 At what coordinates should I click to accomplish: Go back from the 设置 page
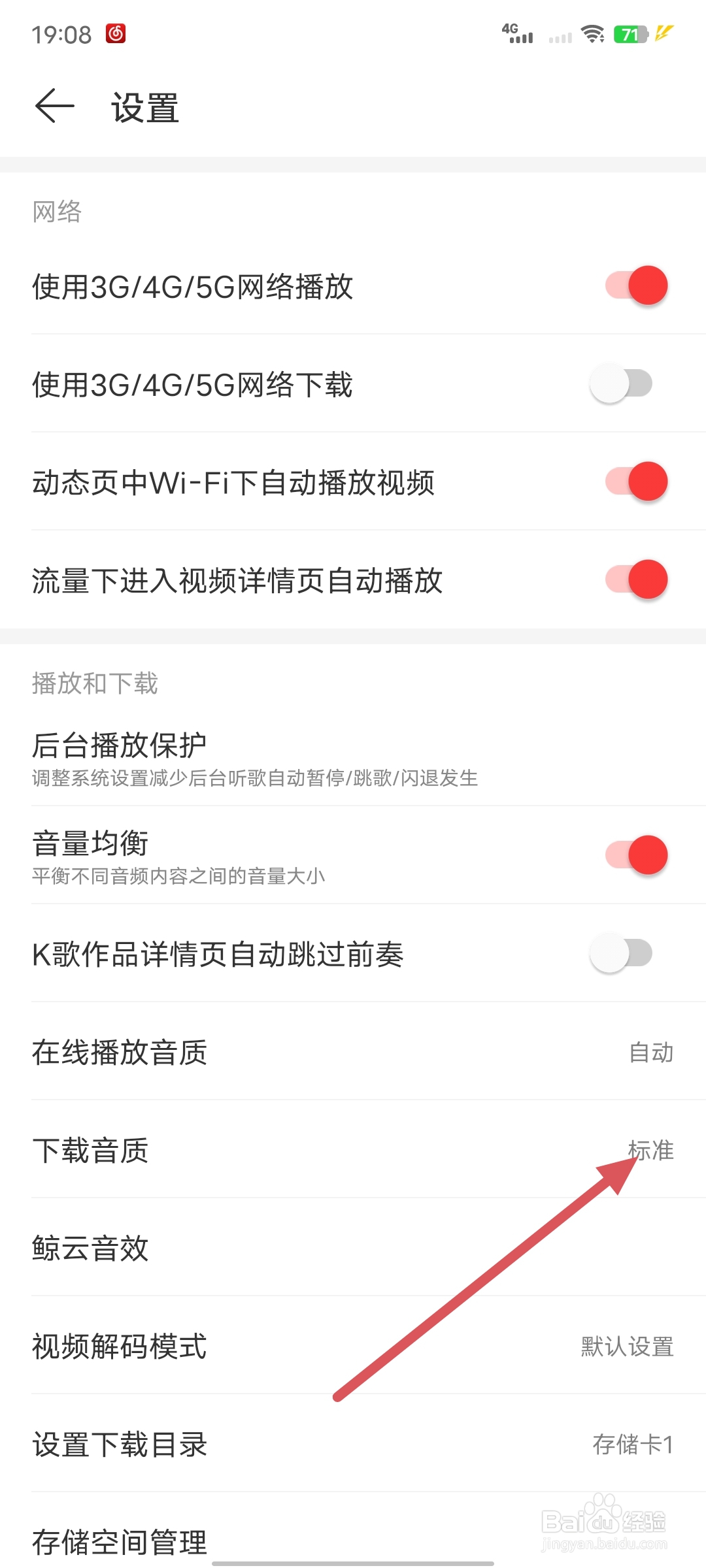click(54, 106)
